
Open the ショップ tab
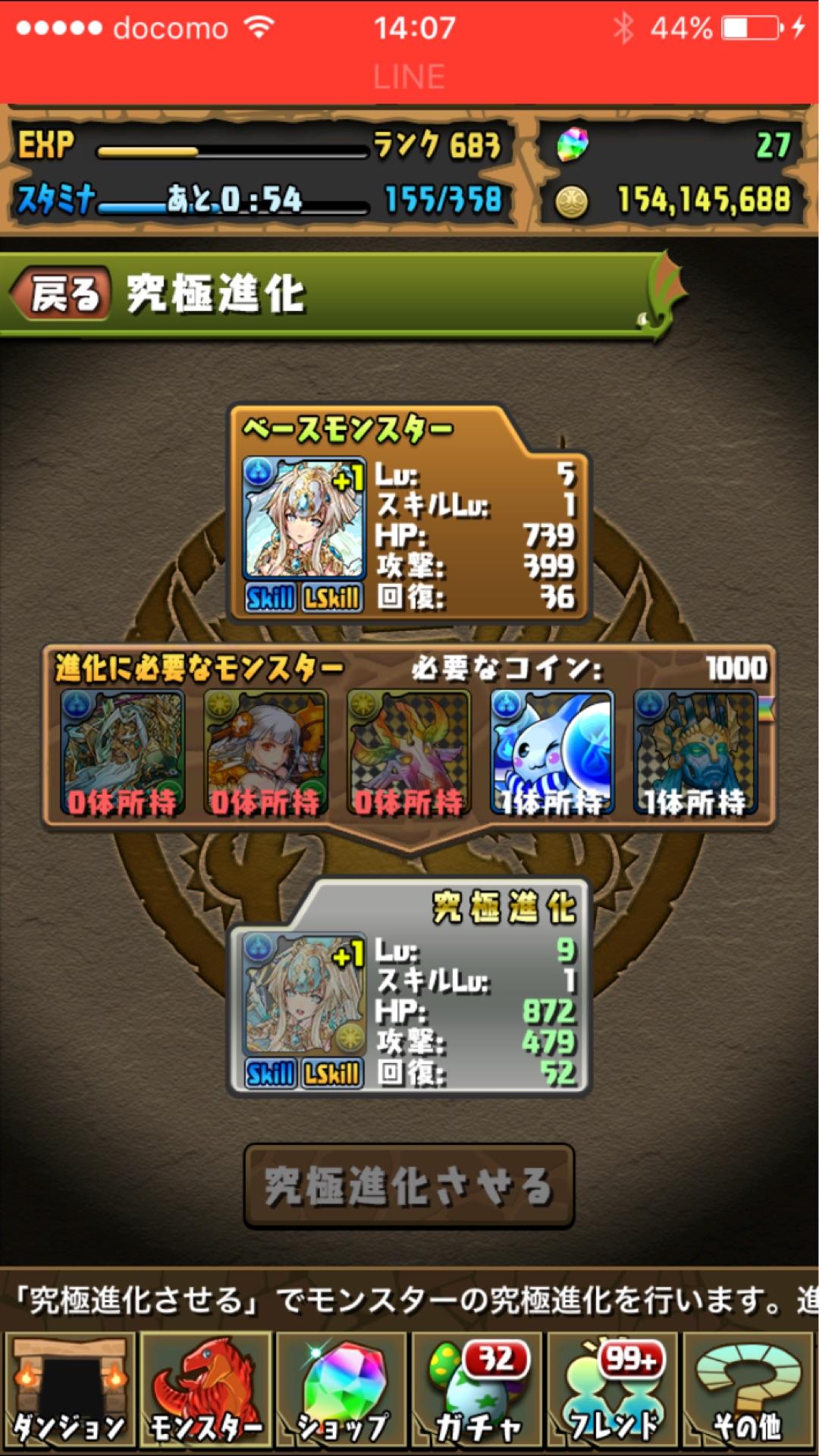coord(342,1392)
